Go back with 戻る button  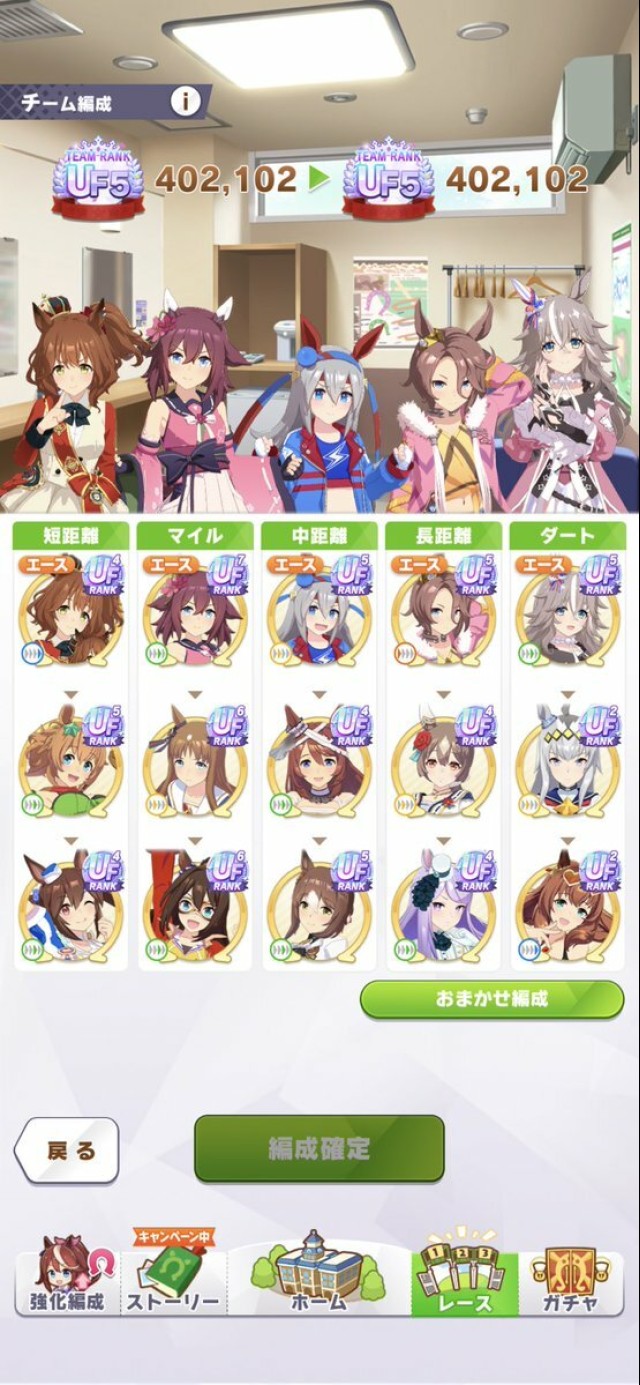click(x=68, y=1151)
